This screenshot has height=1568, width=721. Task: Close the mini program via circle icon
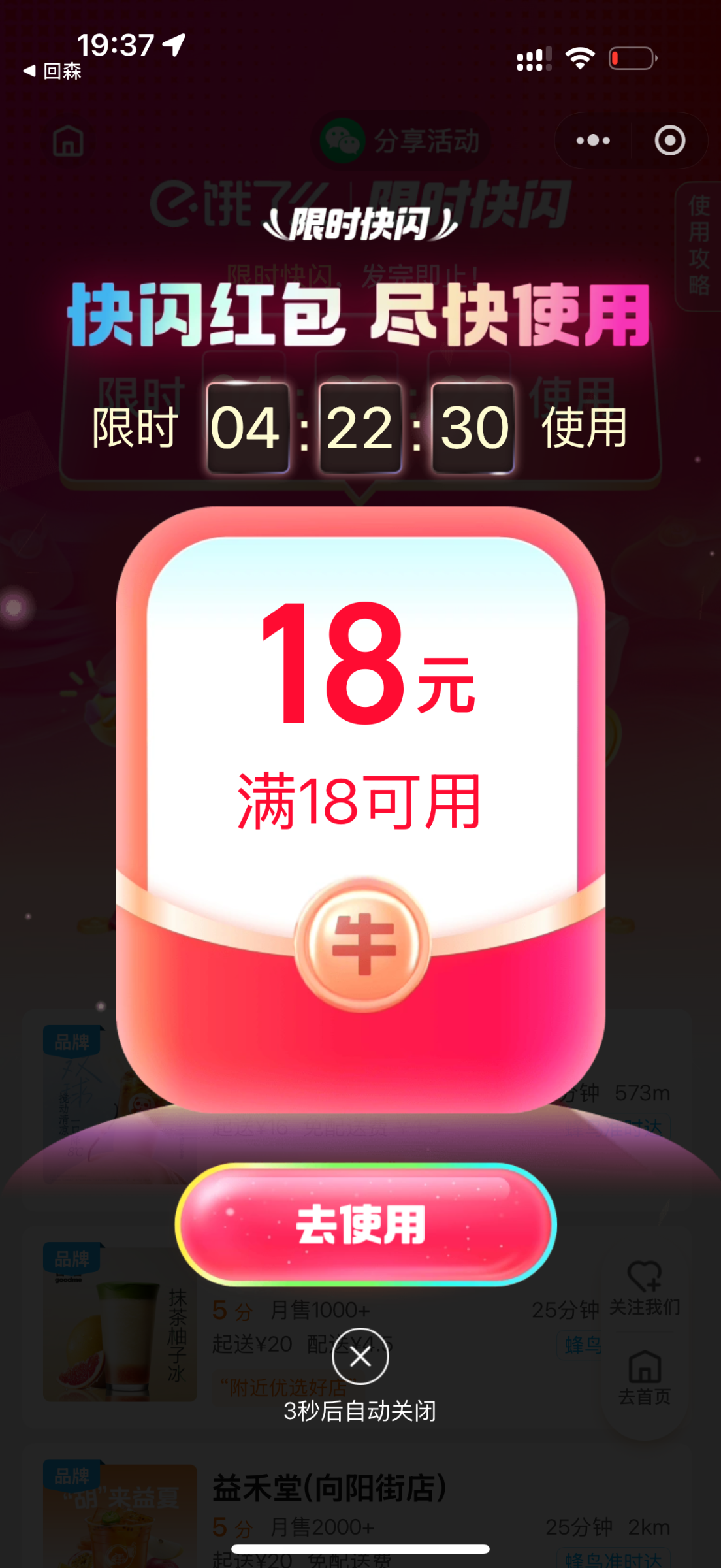(x=669, y=140)
